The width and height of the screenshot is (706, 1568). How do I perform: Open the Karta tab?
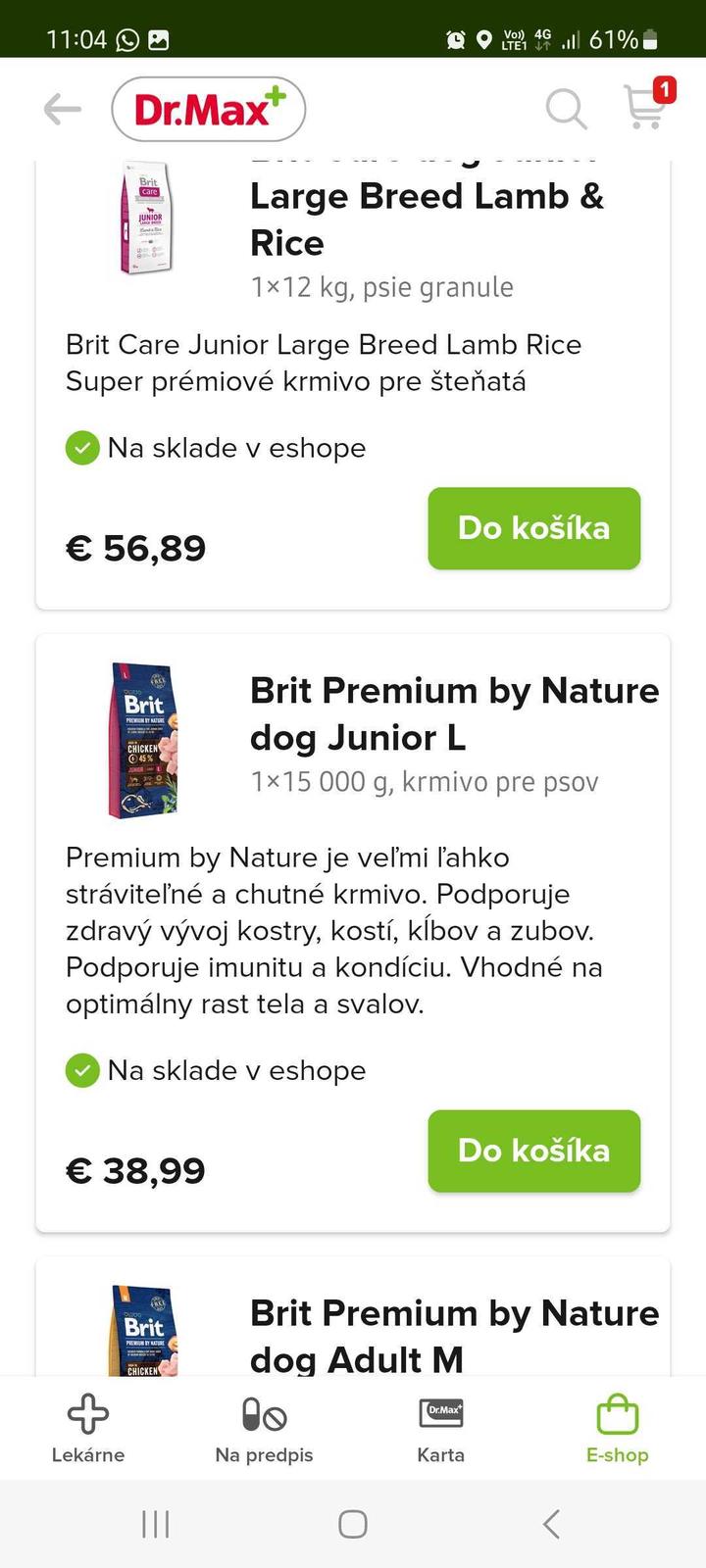[441, 1429]
